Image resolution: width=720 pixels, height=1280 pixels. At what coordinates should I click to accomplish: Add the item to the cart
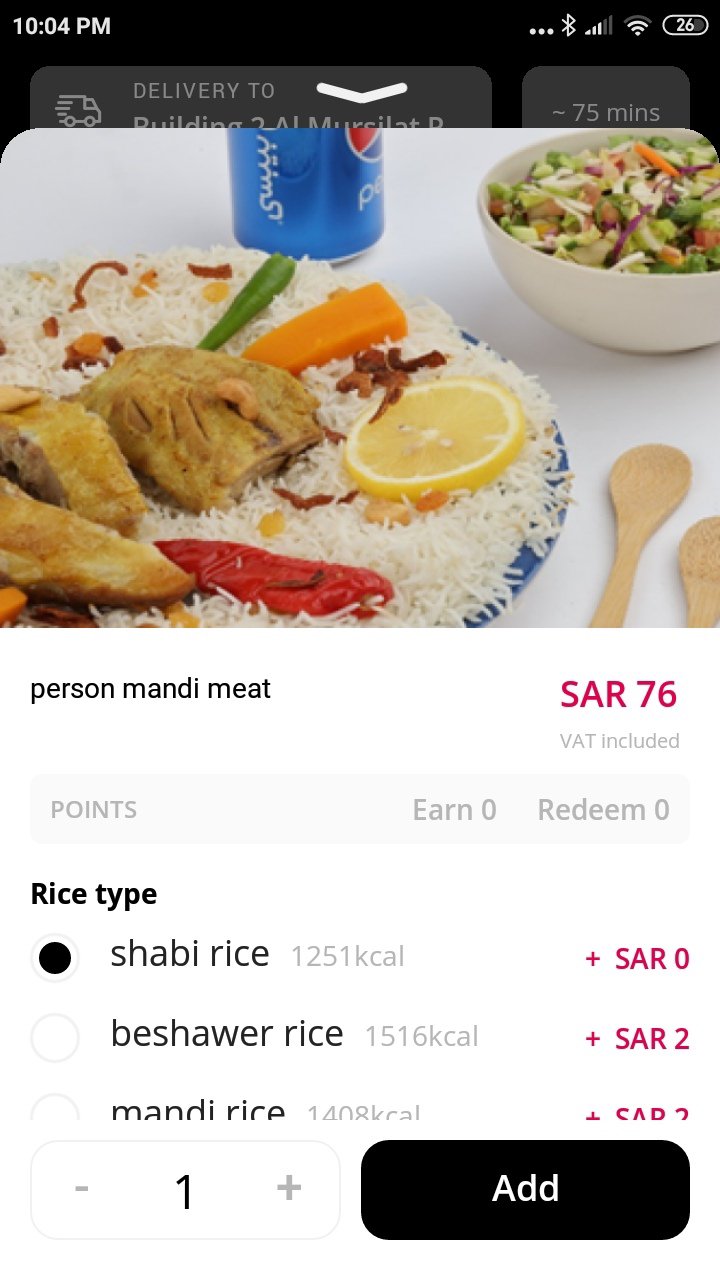525,1189
